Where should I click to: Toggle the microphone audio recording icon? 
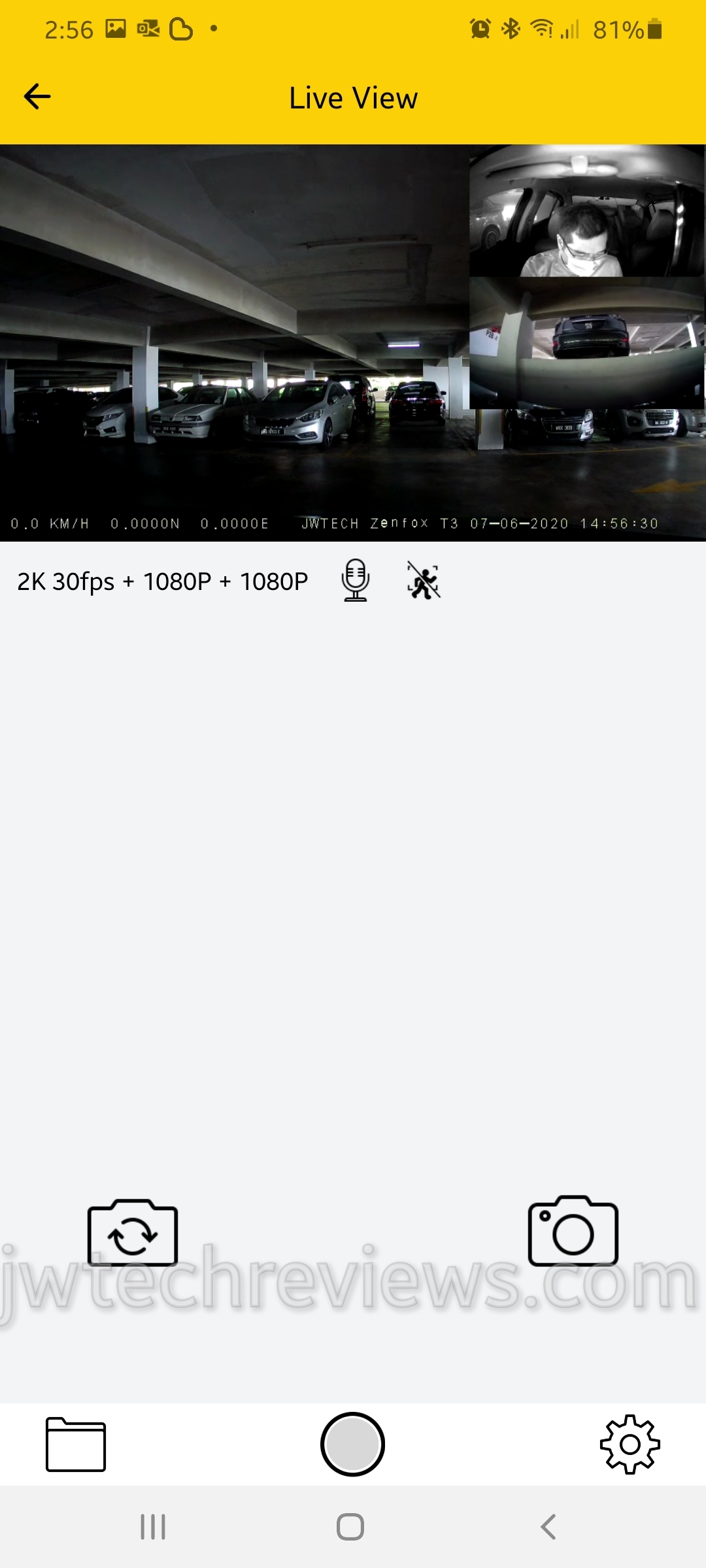coord(356,580)
